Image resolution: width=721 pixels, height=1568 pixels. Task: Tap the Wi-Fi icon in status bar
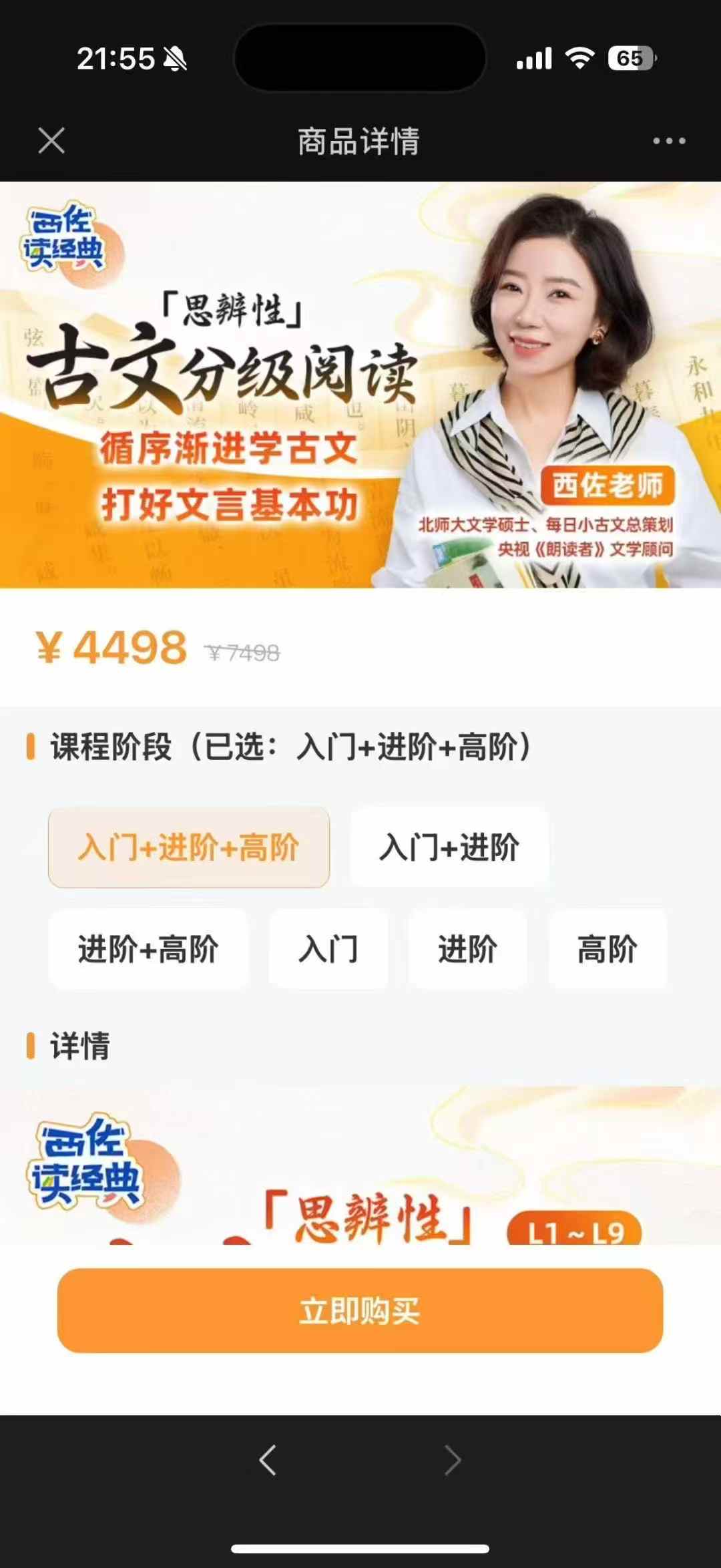(x=579, y=59)
